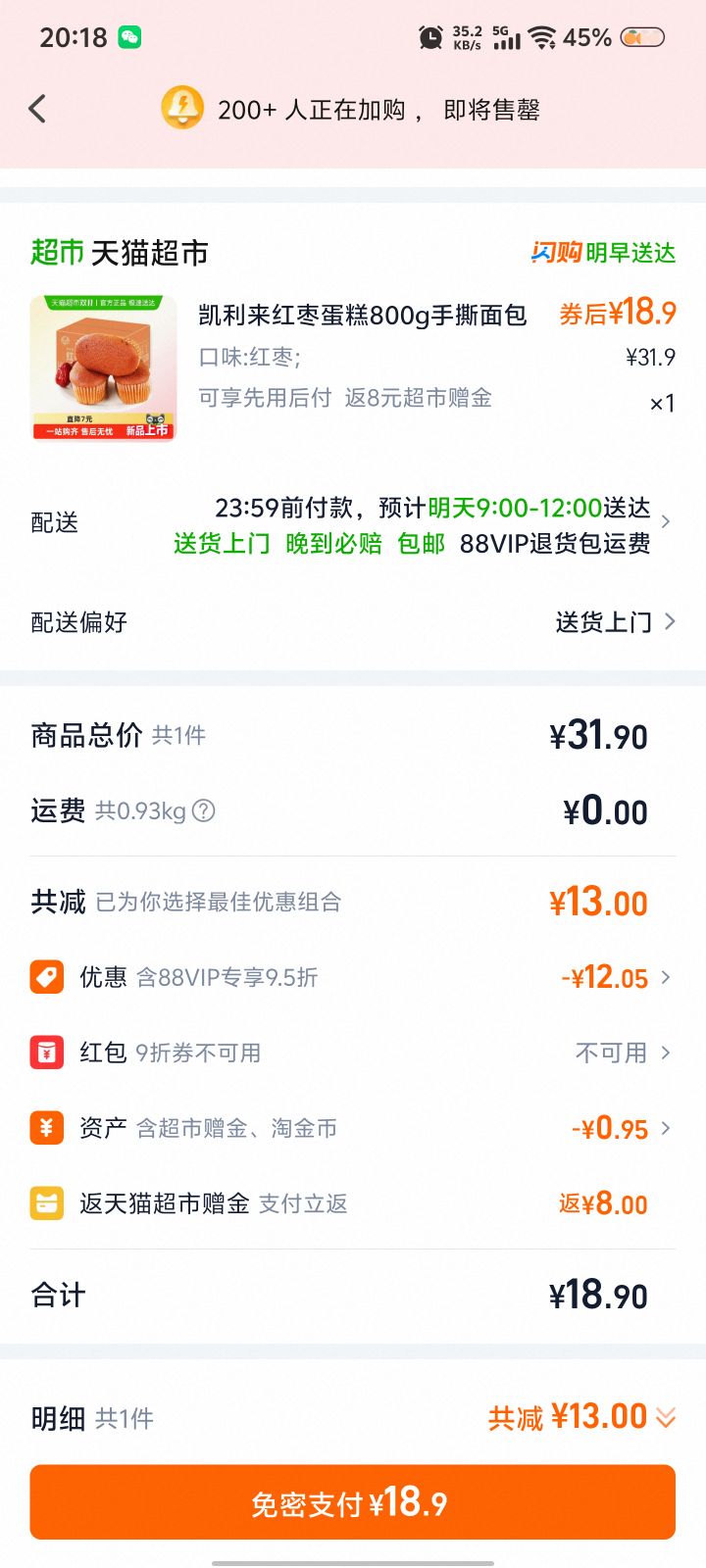Expand the 资产 assets row arrow
The image size is (706, 1568).
pyautogui.click(x=665, y=1127)
